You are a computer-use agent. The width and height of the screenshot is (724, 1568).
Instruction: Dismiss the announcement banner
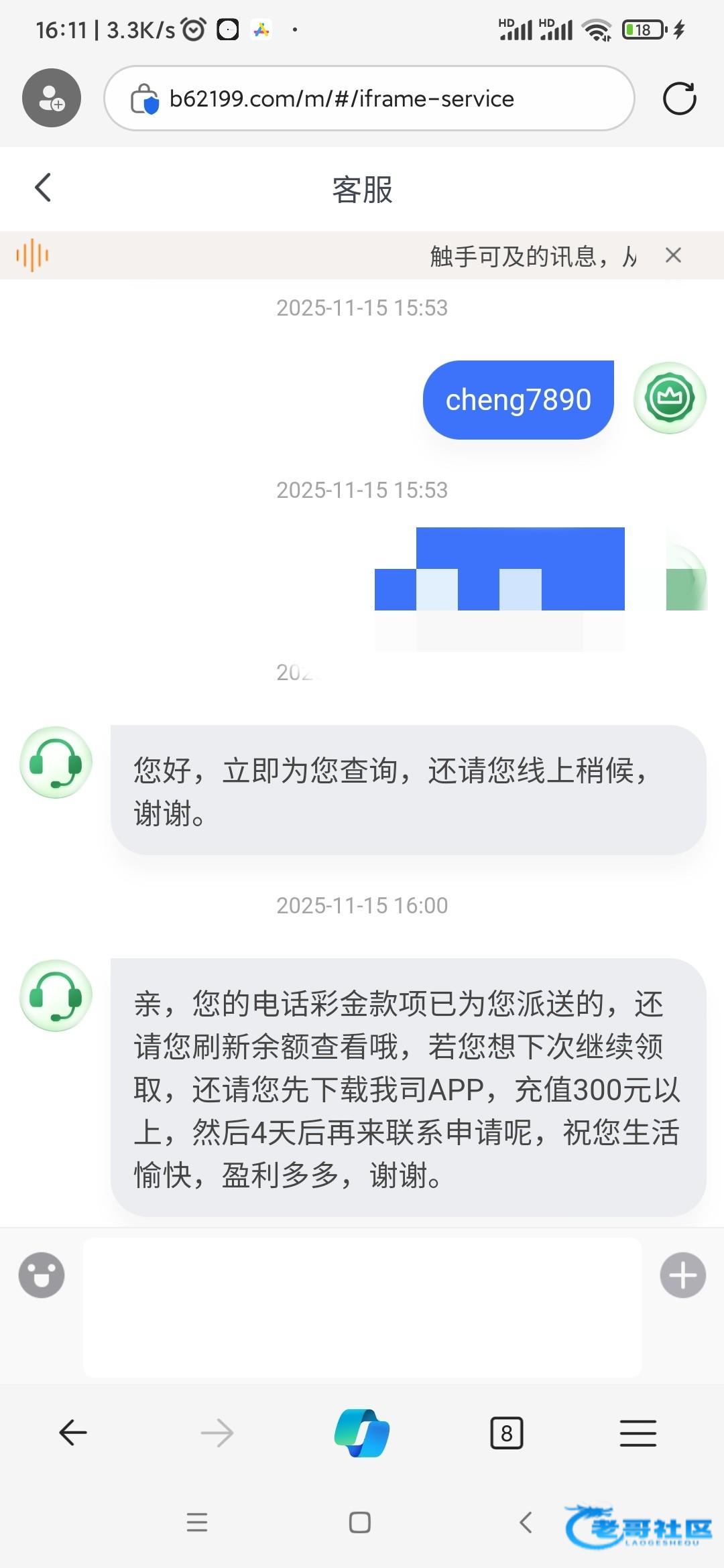pos(673,255)
